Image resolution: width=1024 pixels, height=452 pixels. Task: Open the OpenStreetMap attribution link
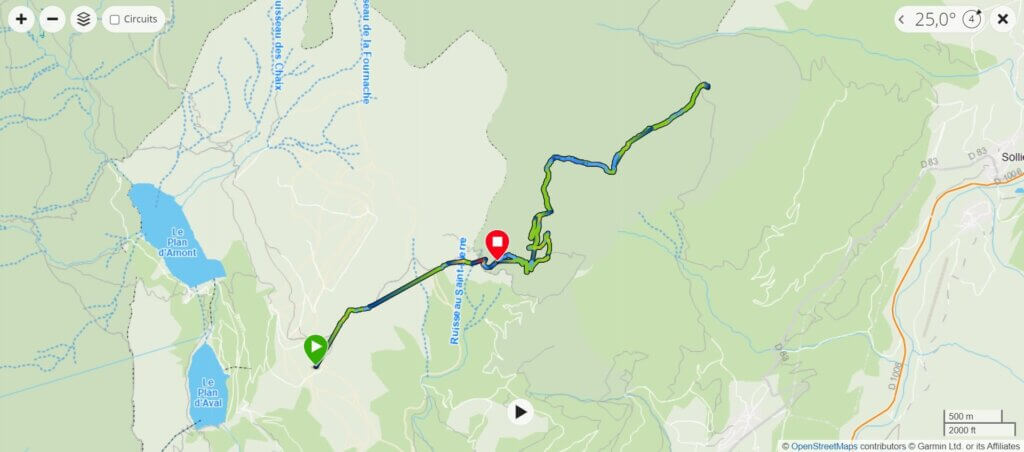coord(825,446)
